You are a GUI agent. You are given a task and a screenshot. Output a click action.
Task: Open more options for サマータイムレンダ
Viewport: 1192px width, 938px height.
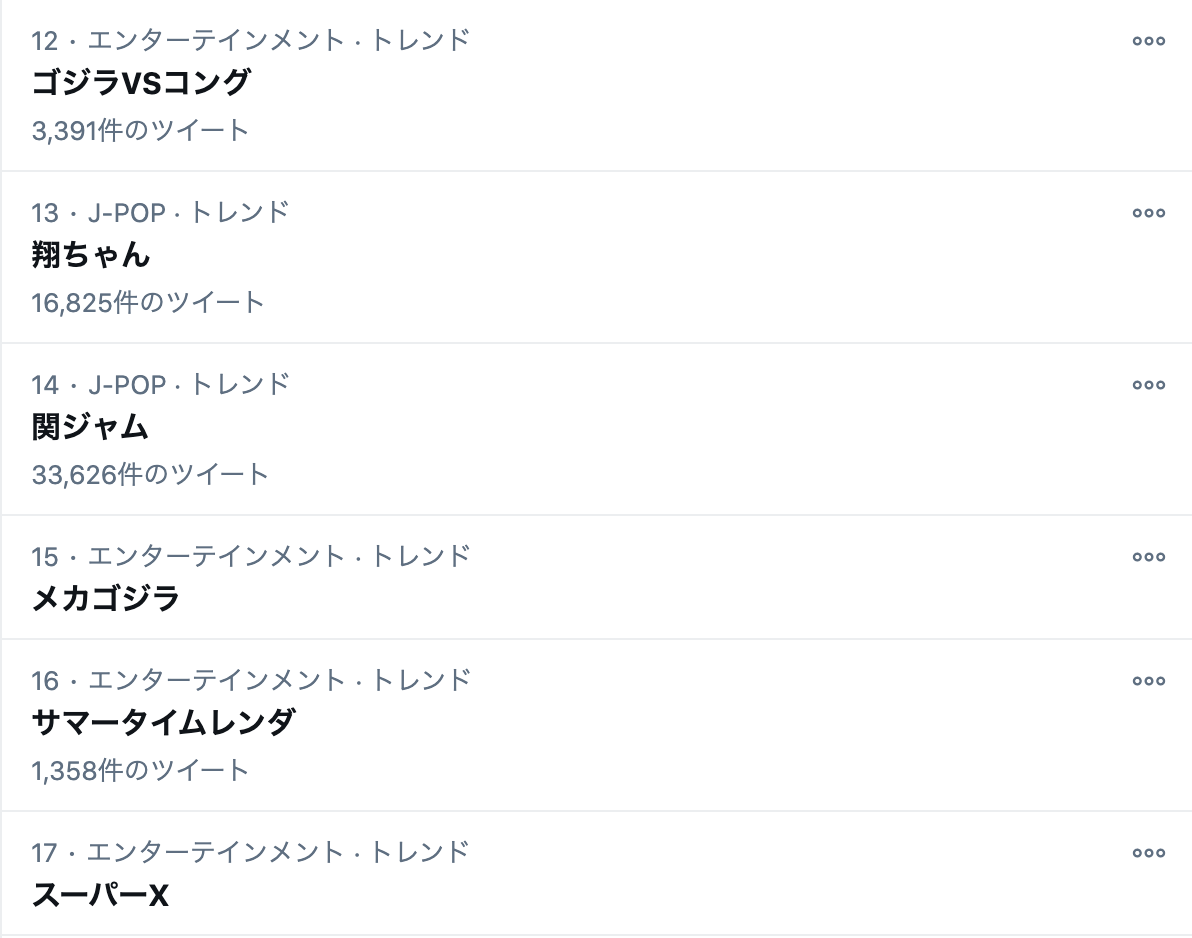1148,681
